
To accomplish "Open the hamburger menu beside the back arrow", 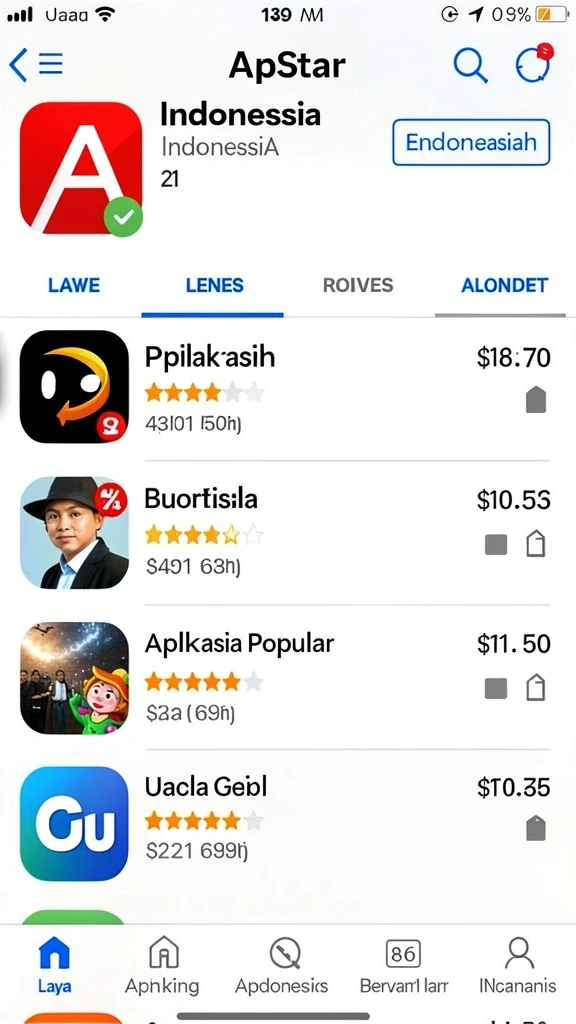I will pyautogui.click(x=51, y=64).
